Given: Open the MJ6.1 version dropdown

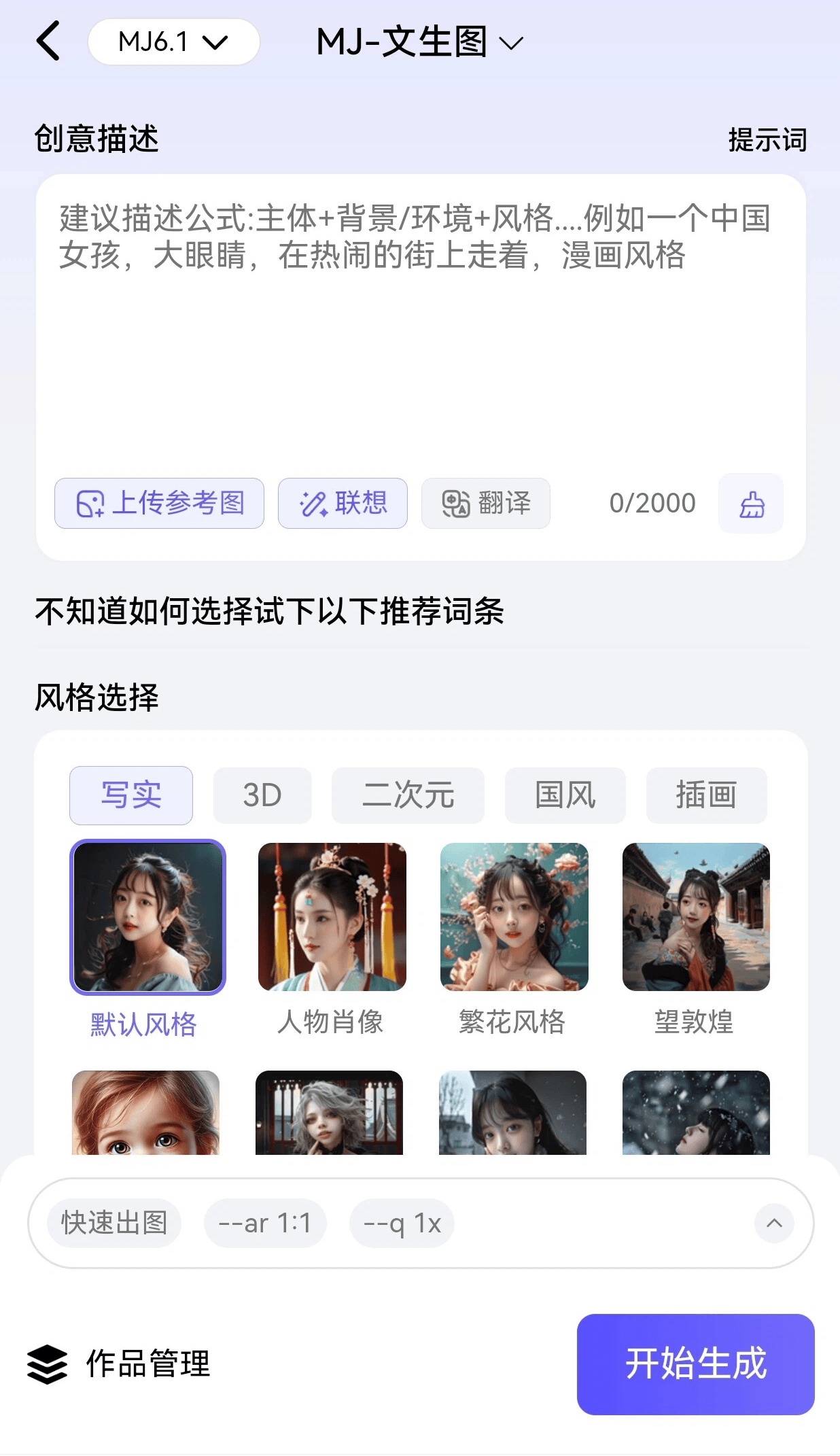Looking at the screenshot, I should (173, 42).
